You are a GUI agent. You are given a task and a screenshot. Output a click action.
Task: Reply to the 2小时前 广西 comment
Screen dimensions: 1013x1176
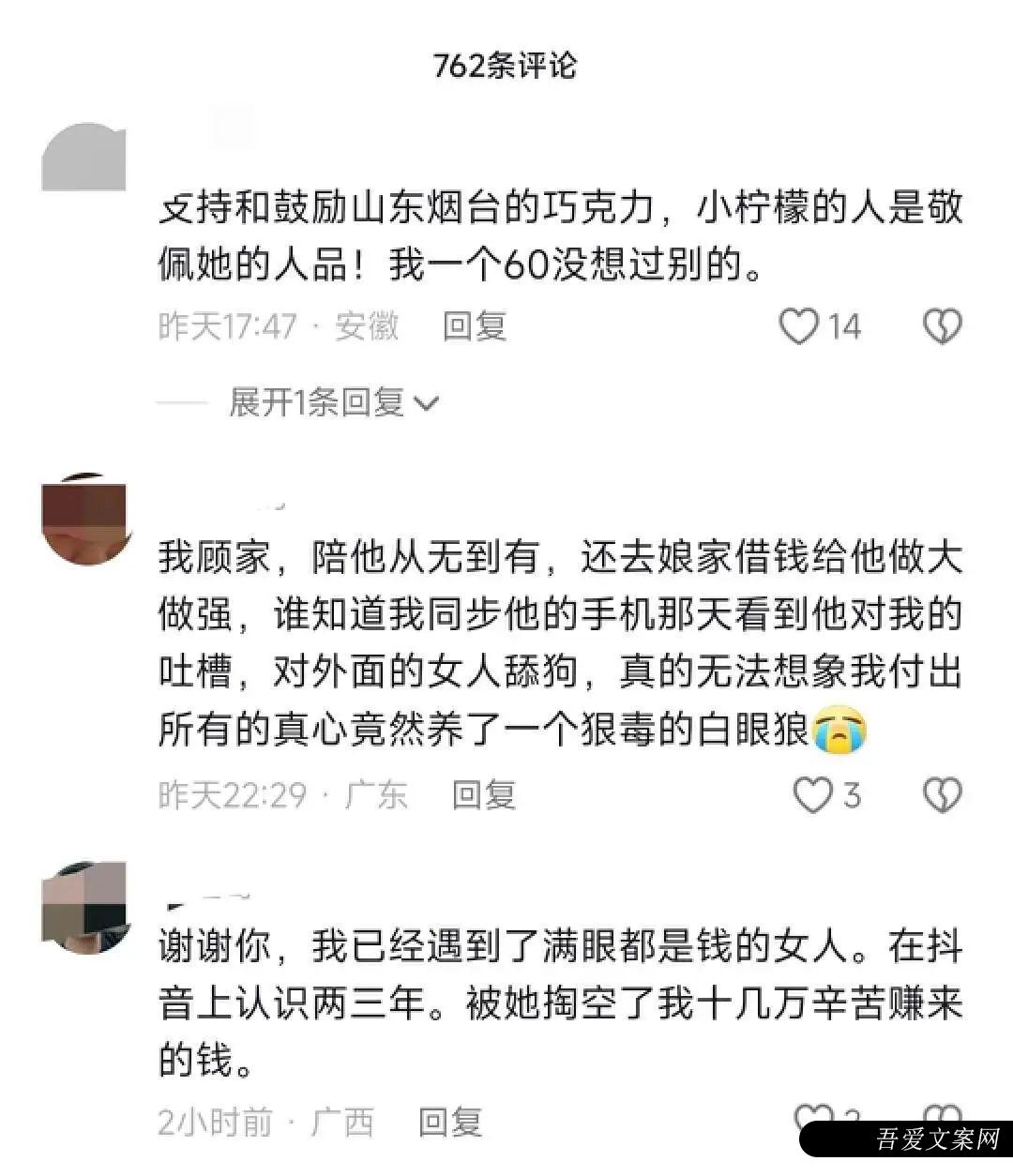[450, 1122]
